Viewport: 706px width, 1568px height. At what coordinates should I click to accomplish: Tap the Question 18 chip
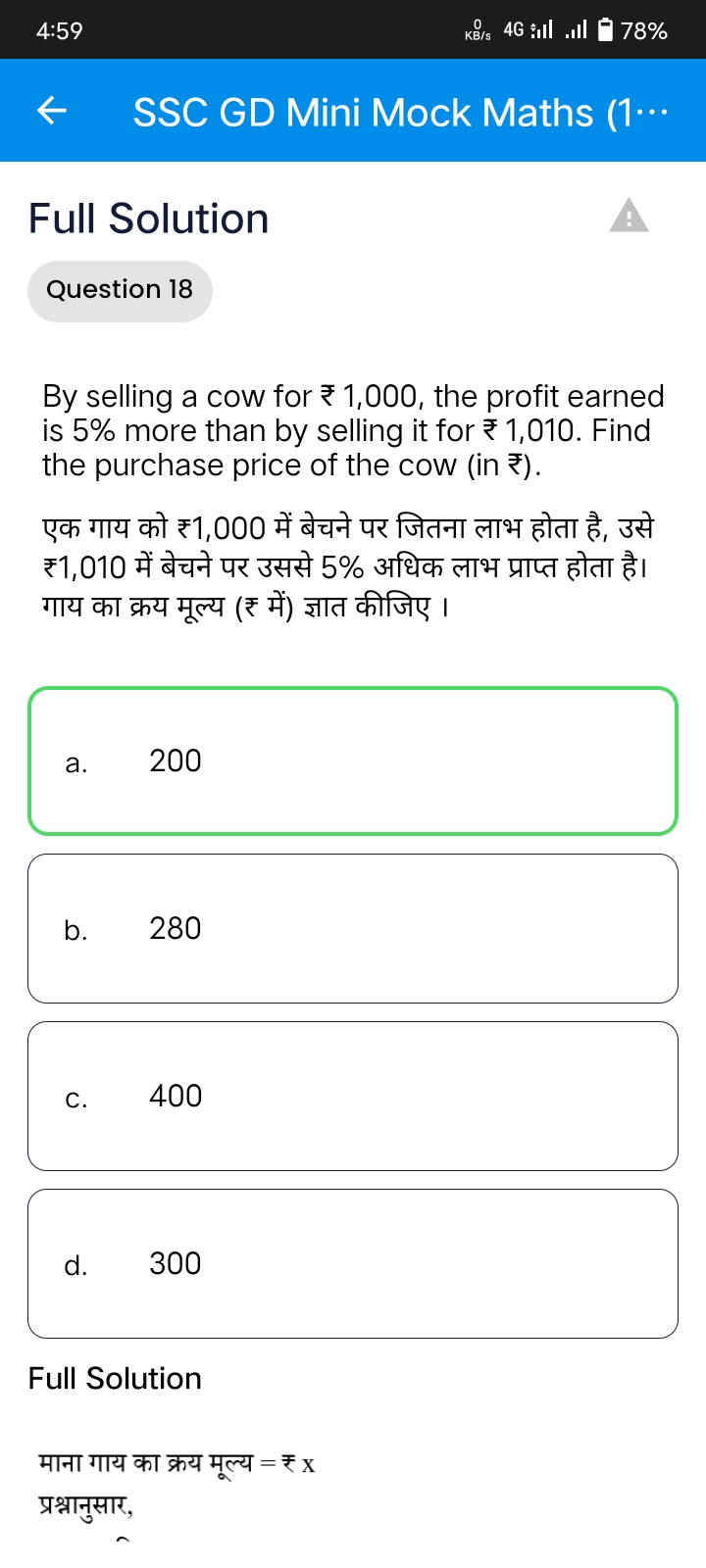click(120, 291)
